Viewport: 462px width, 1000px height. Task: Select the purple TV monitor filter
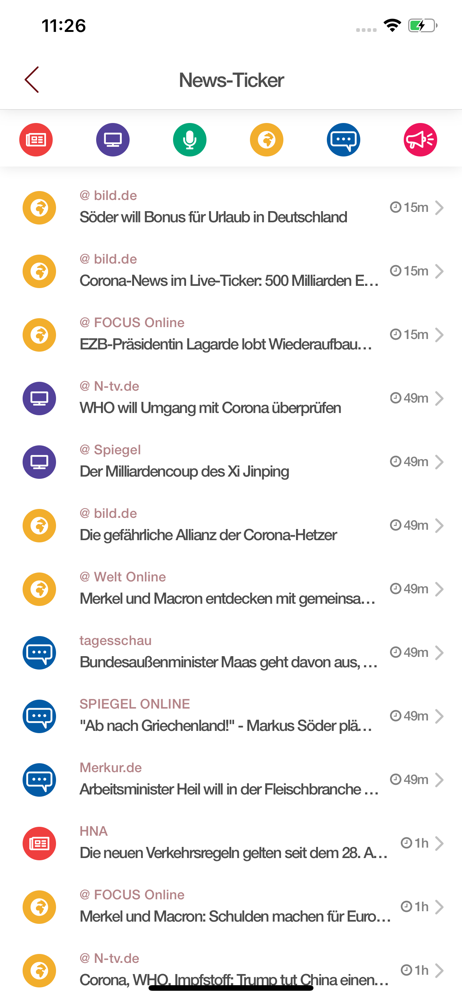click(x=113, y=138)
